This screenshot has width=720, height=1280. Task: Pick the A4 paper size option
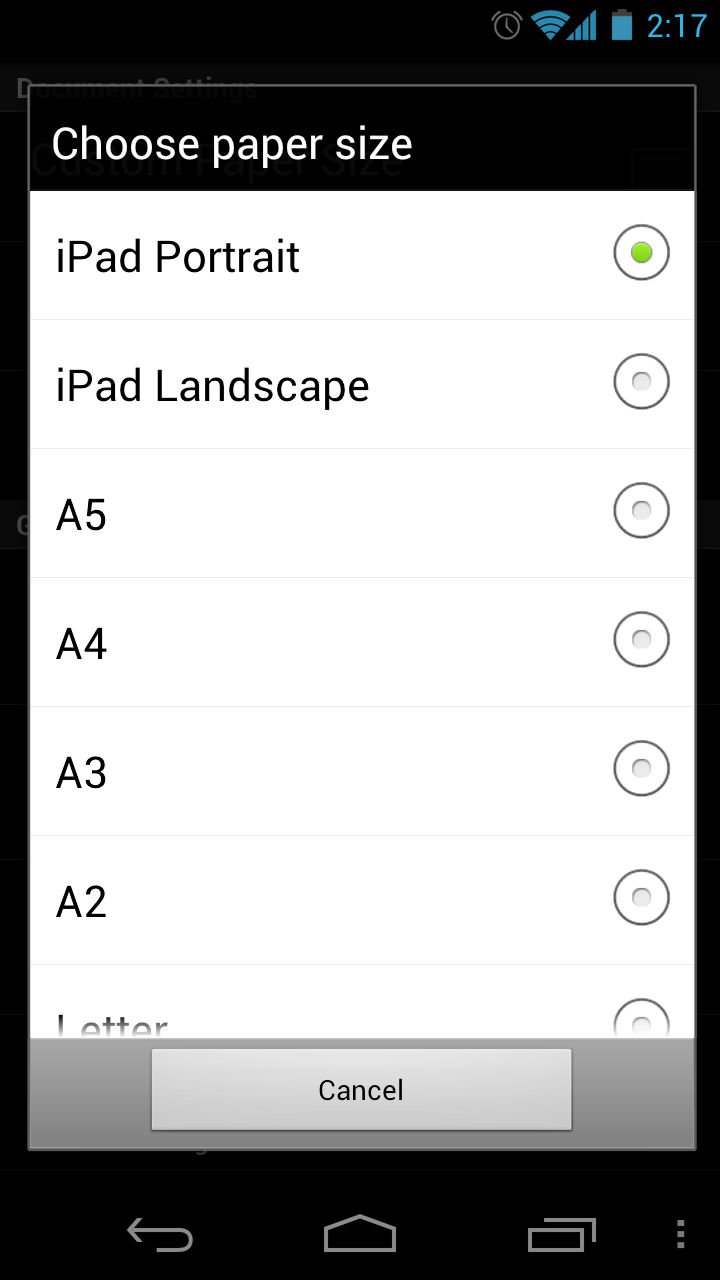362,642
